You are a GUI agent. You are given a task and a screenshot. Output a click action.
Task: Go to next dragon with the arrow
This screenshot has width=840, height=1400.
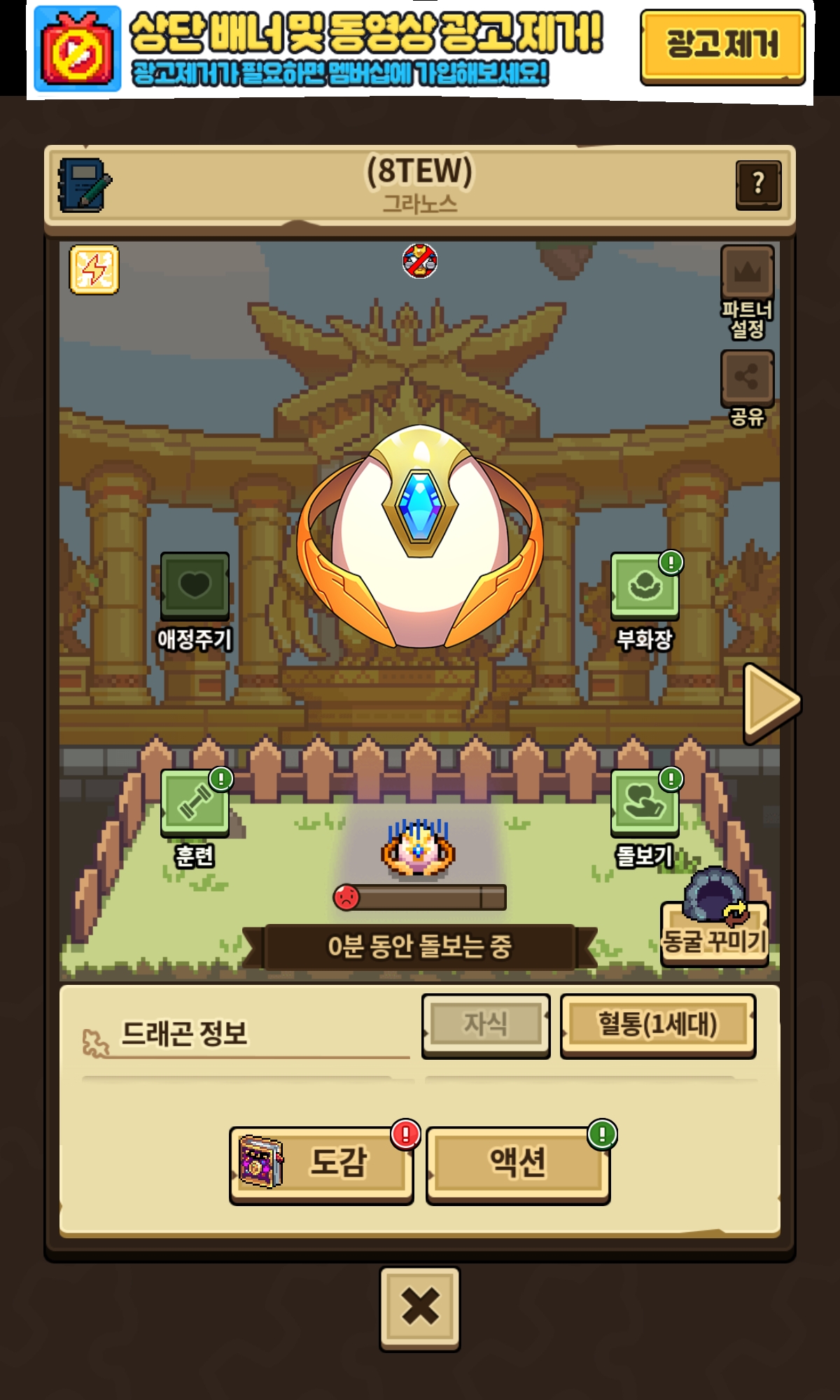coord(771,702)
